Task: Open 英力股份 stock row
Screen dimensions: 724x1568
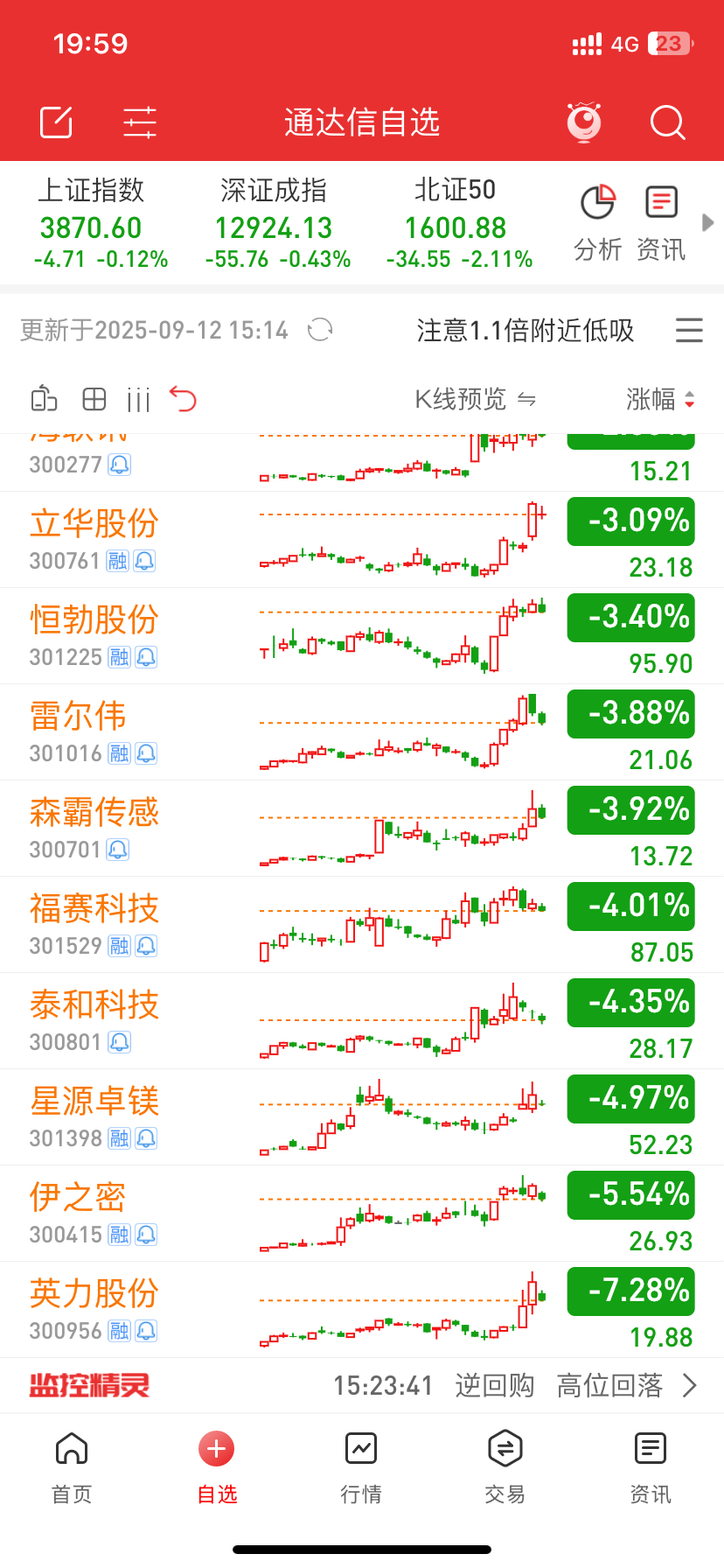Action: [362, 1310]
